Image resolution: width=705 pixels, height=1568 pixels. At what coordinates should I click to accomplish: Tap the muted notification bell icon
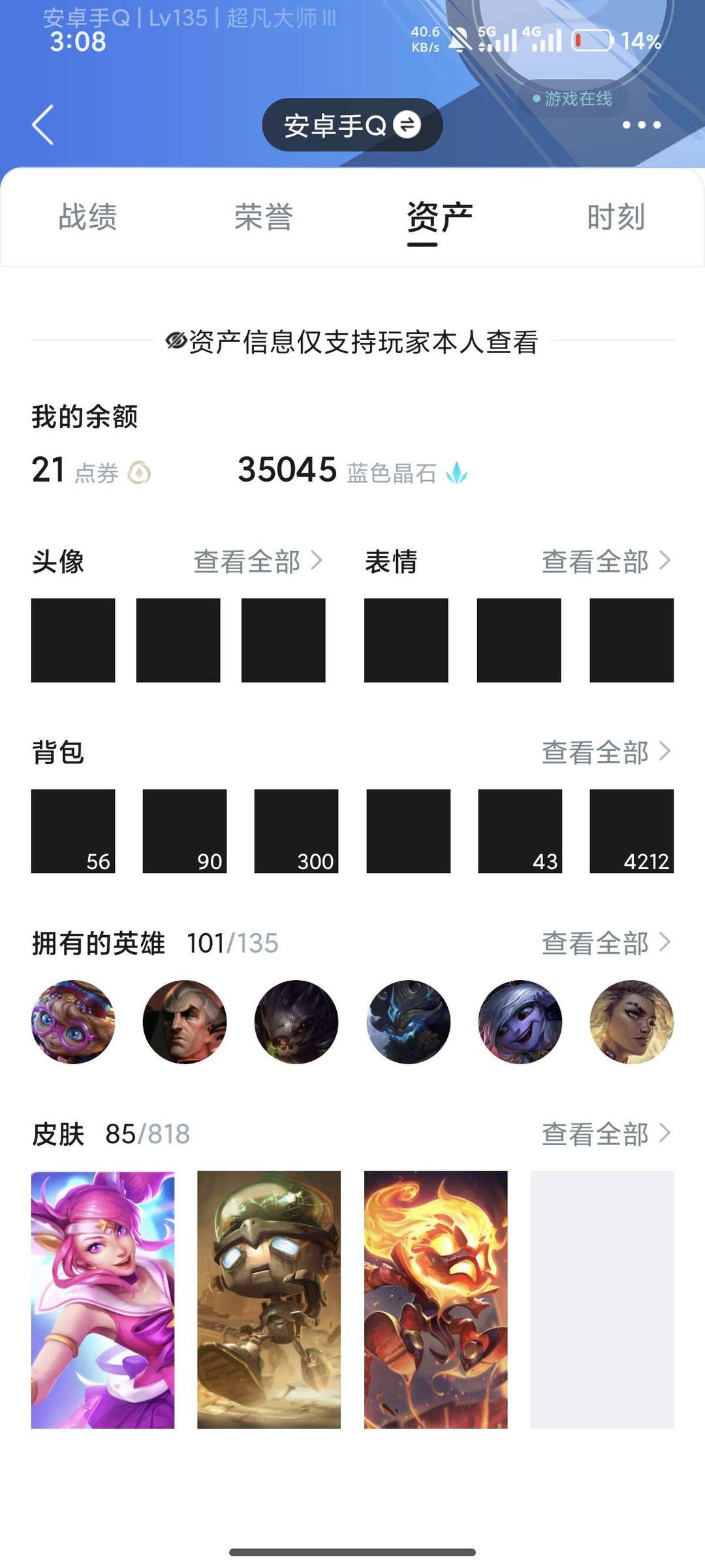pyautogui.click(x=458, y=39)
